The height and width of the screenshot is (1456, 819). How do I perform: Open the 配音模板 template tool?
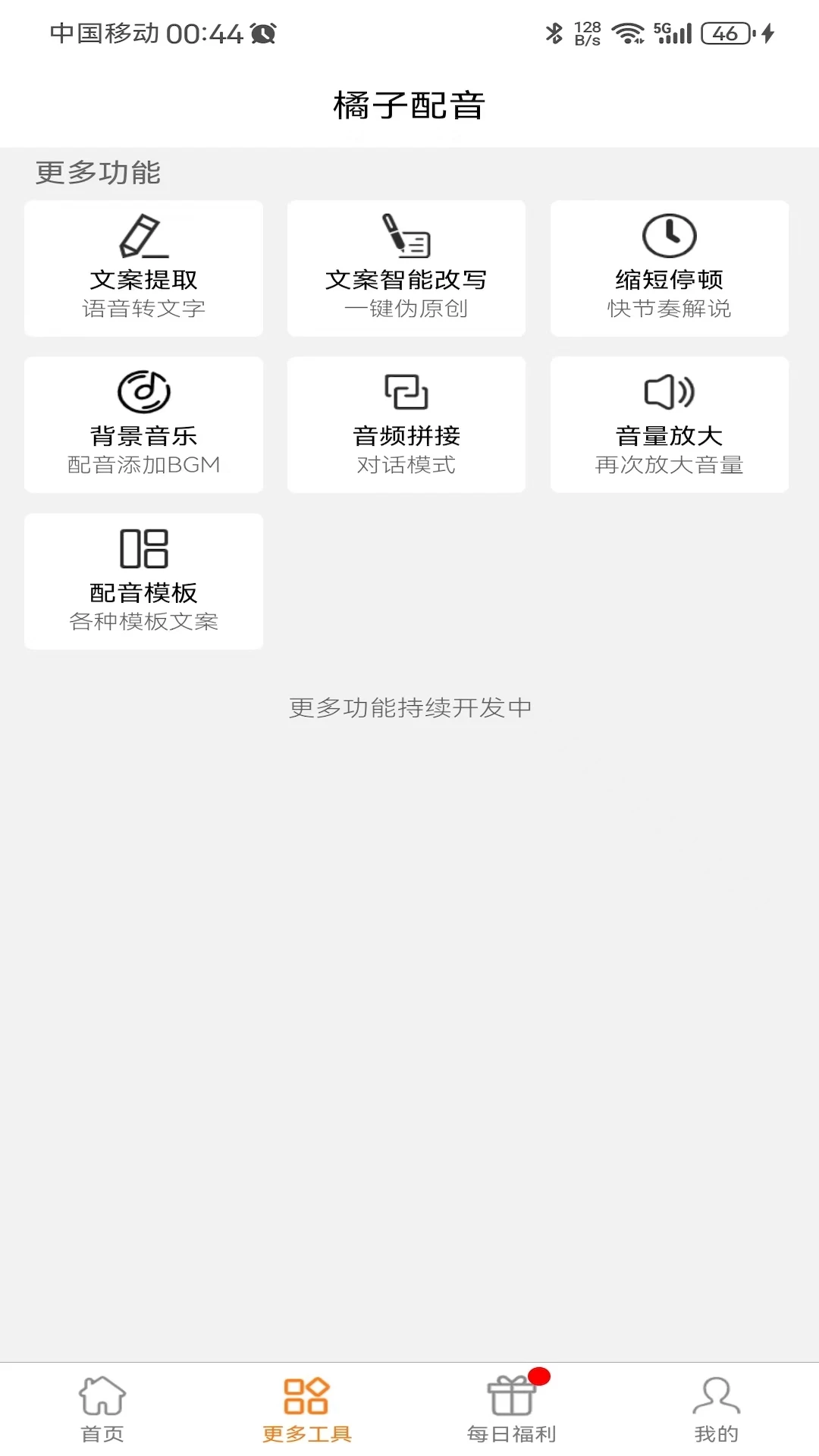(x=143, y=582)
